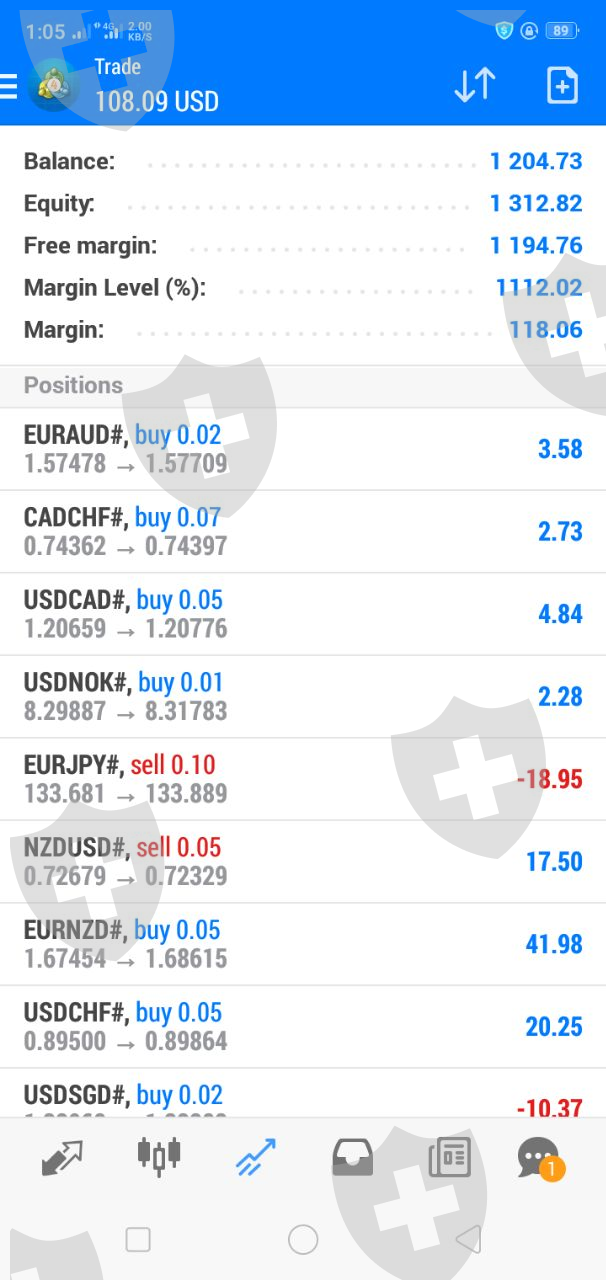Create a new order
Screen dimensions: 606x1280
(562, 86)
